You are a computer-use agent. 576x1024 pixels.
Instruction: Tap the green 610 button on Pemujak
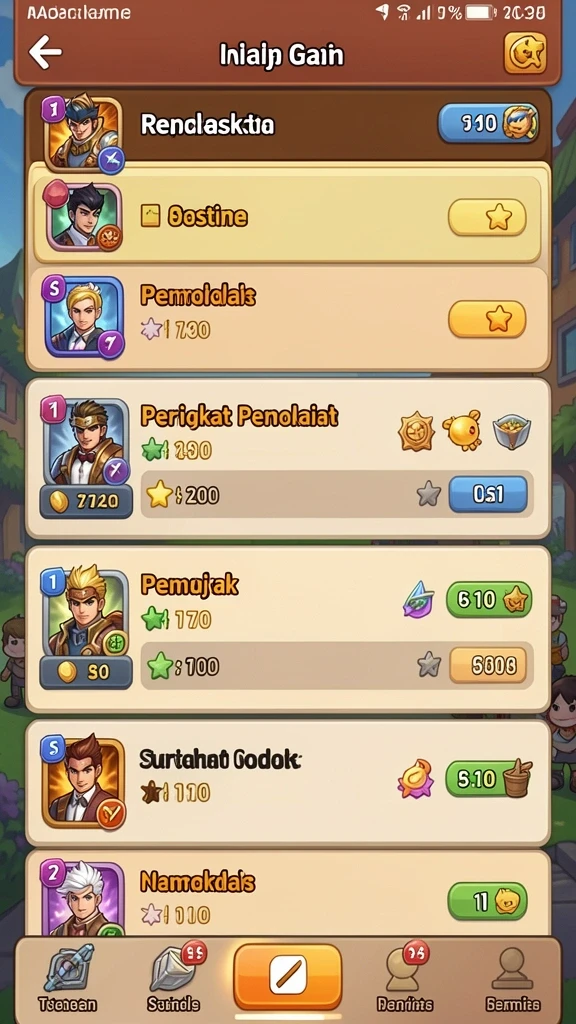pos(488,600)
